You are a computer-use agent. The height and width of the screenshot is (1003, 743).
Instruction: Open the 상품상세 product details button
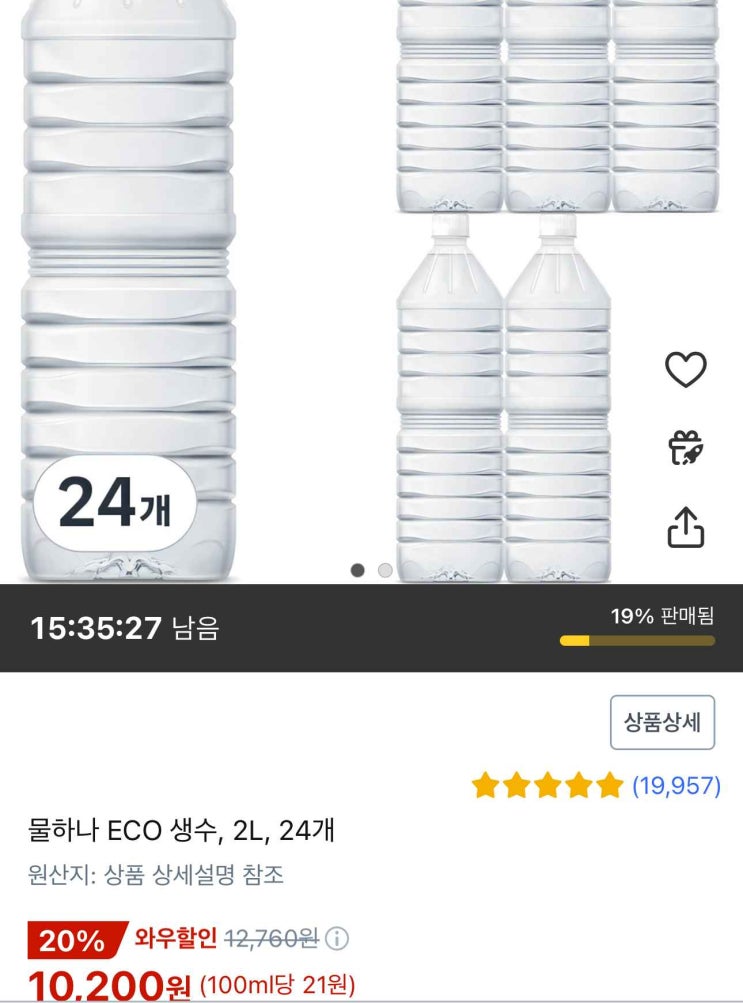click(662, 722)
